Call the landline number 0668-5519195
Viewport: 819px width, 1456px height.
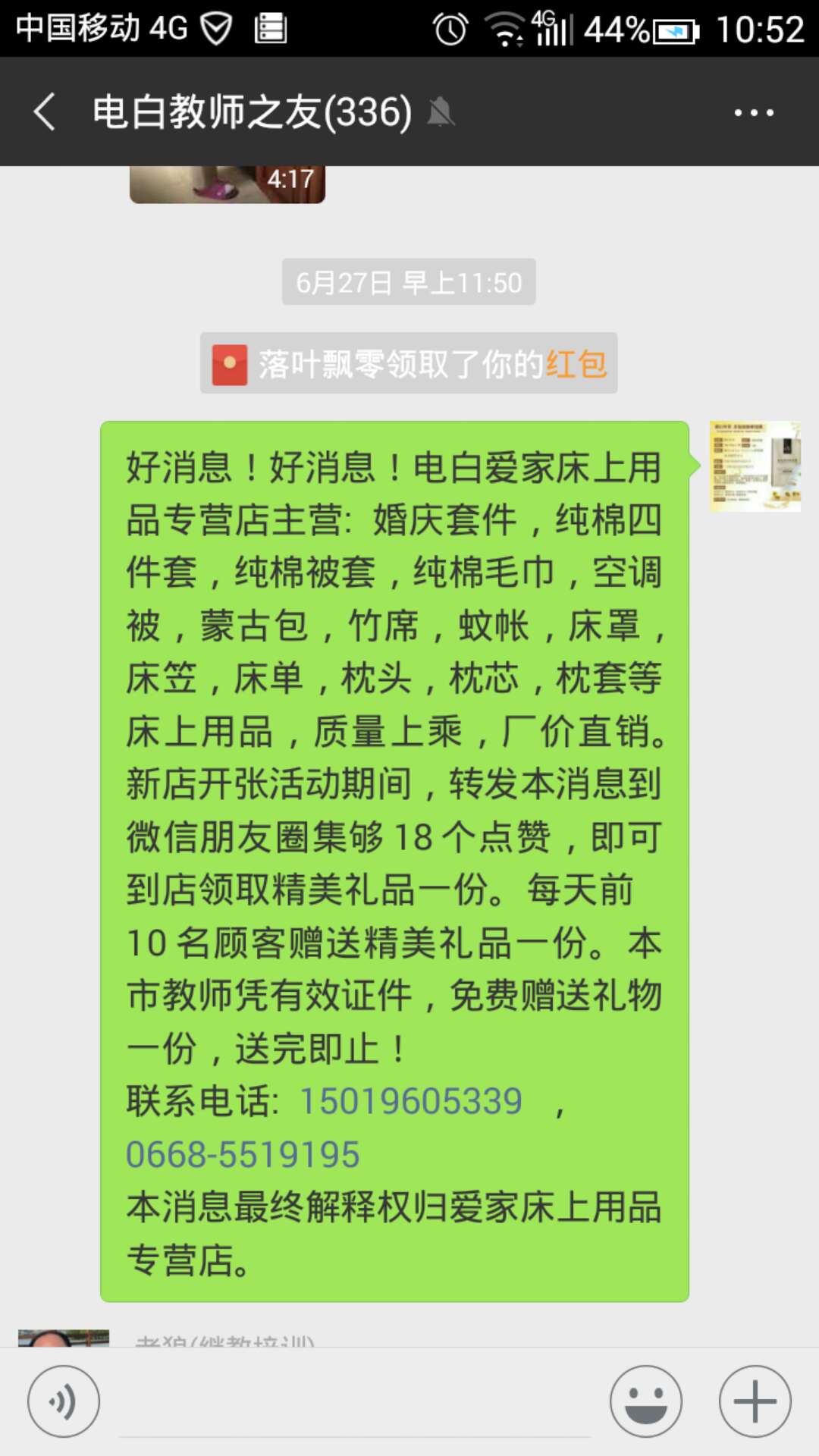point(243,1154)
